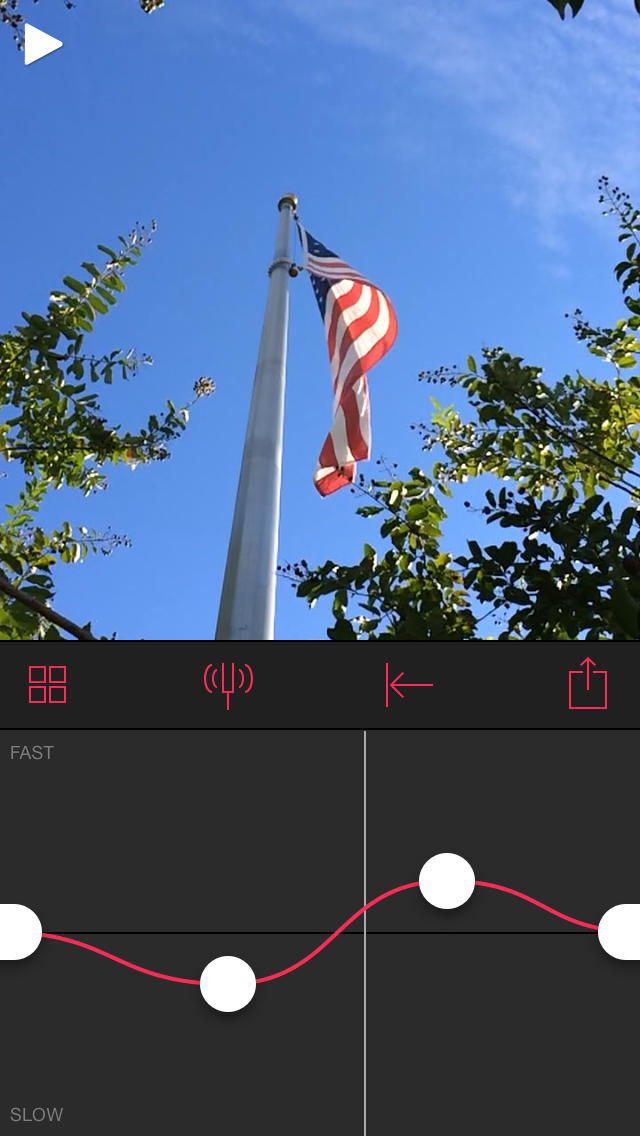Share the edited video

(588, 684)
